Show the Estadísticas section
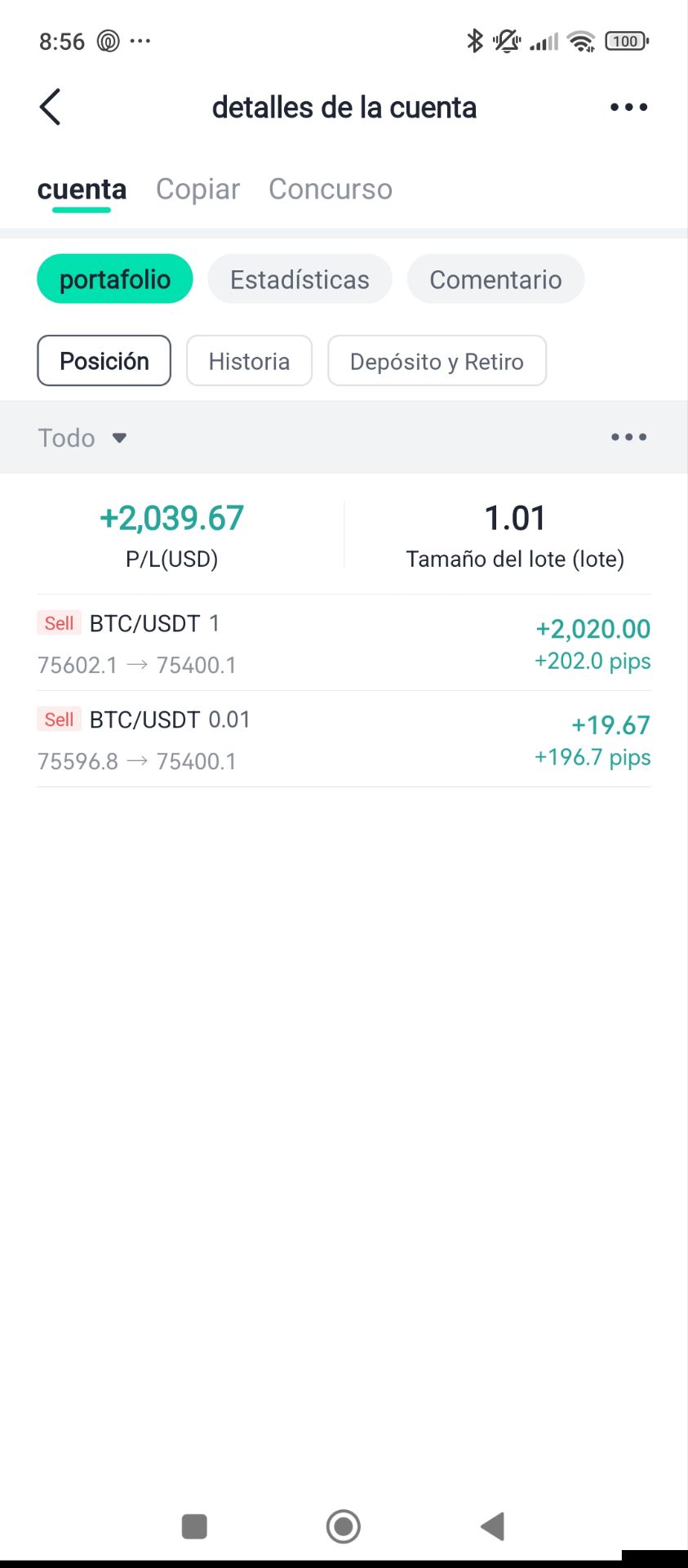The width and height of the screenshot is (688, 1568). click(x=300, y=279)
